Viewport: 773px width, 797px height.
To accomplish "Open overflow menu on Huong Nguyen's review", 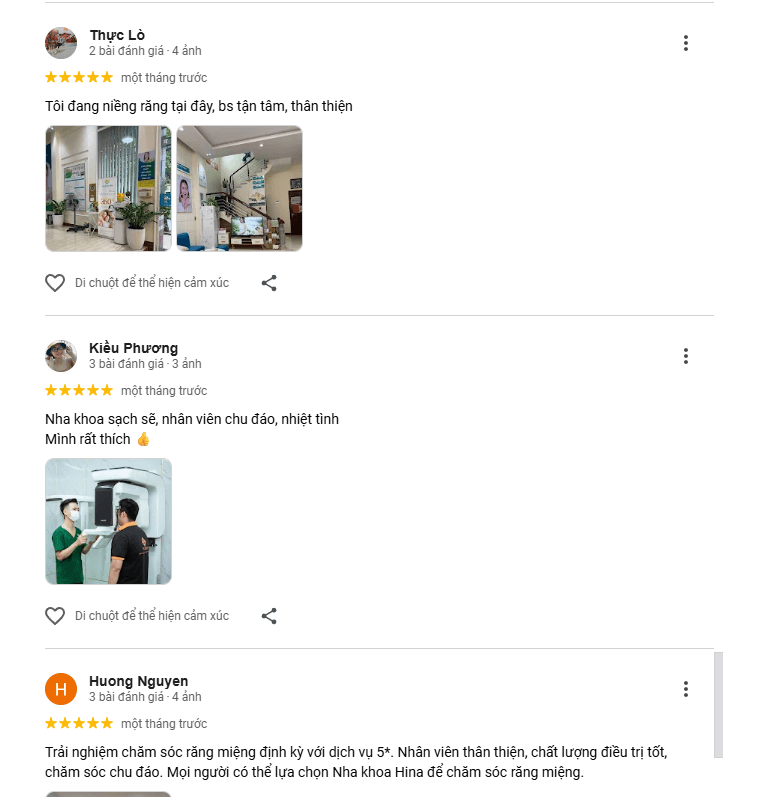I will [686, 689].
